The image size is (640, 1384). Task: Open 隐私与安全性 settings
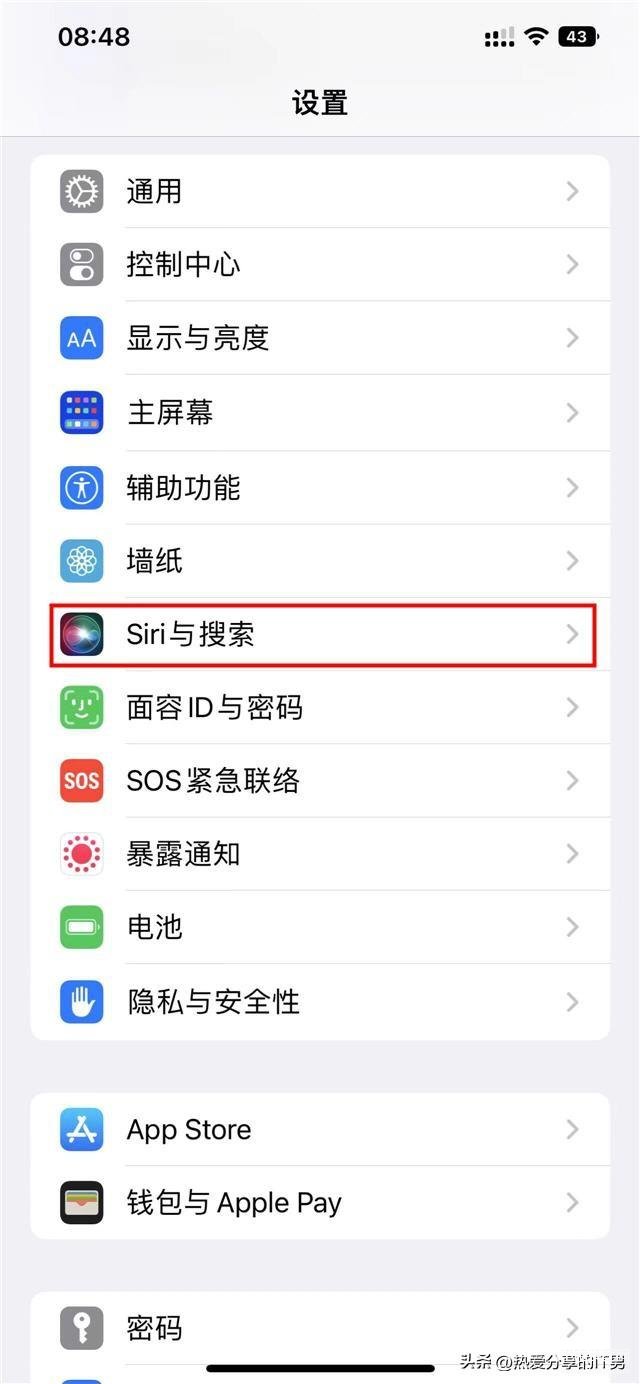pyautogui.click(x=320, y=1002)
